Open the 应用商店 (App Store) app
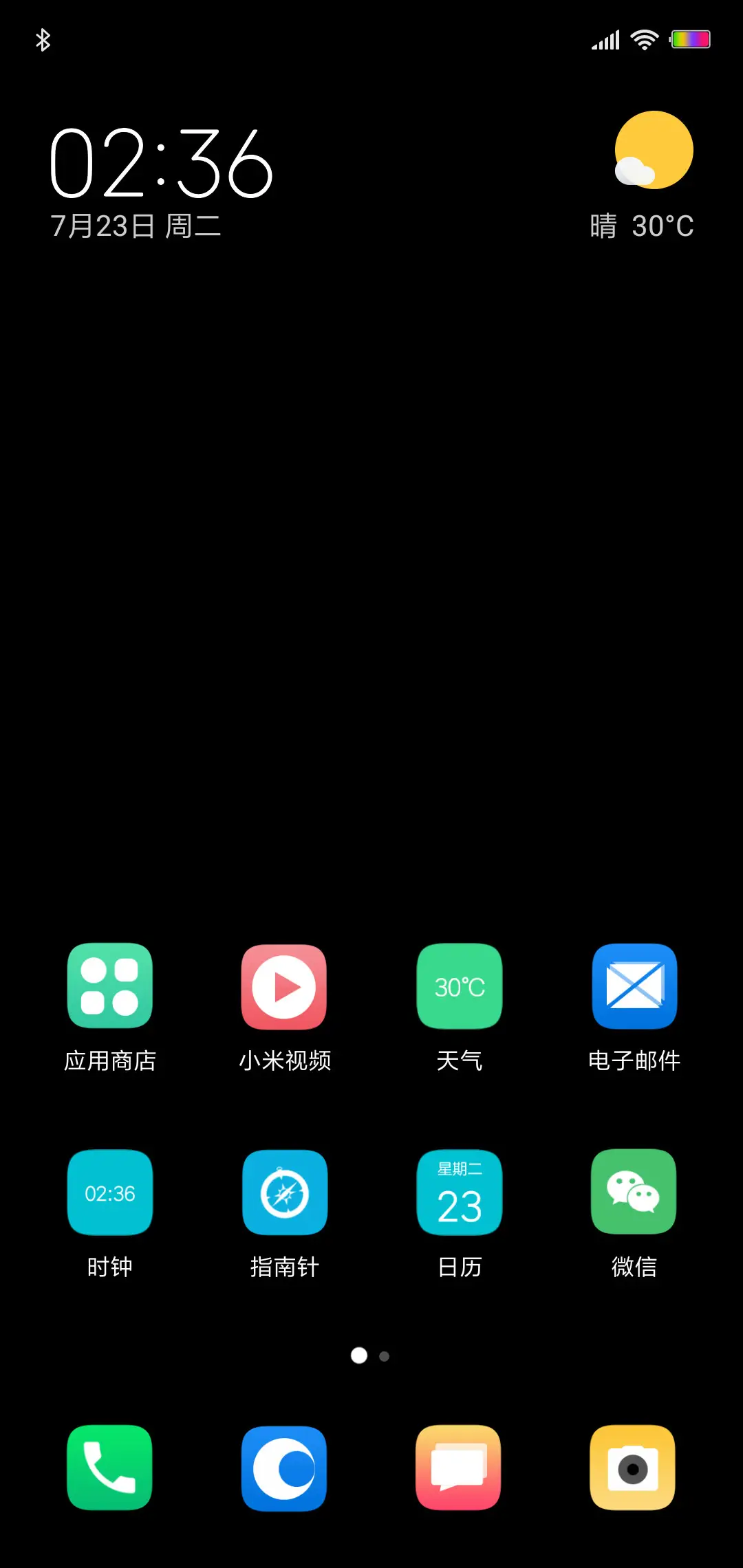This screenshot has height=1568, width=743. (110, 986)
